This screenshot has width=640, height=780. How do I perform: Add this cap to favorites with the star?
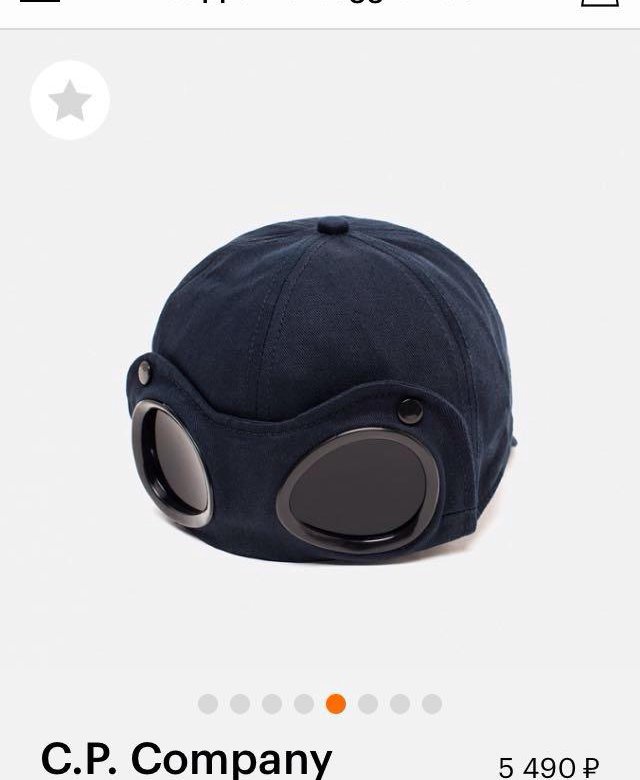point(70,100)
